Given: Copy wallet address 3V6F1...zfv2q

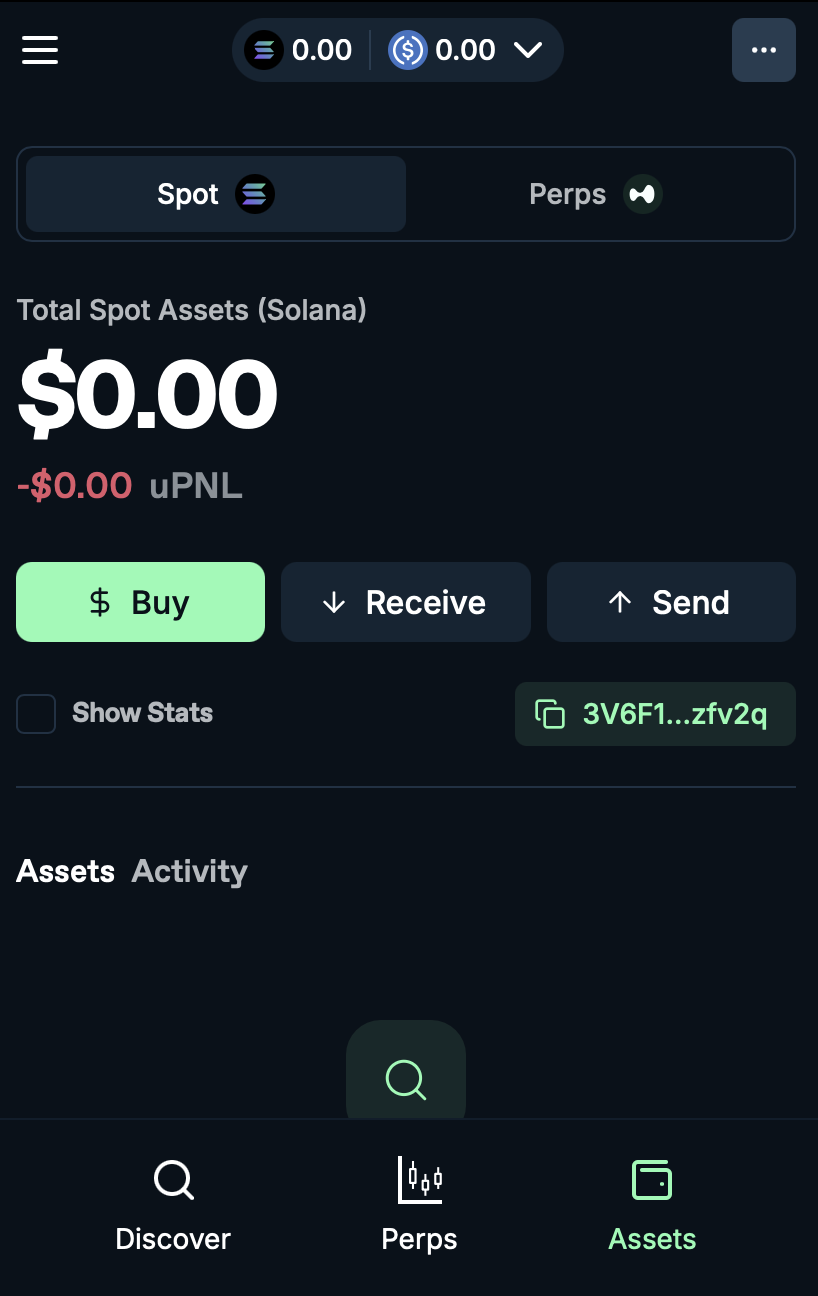Looking at the screenshot, I should click(655, 714).
